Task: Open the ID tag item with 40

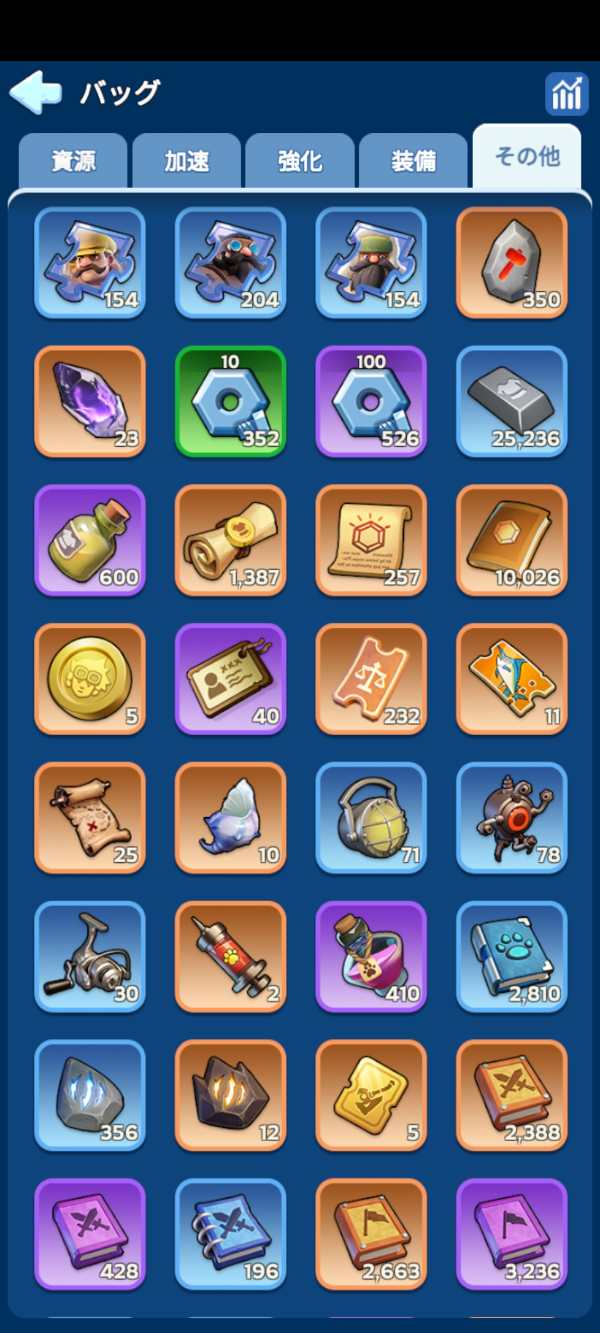Action: tap(230, 679)
